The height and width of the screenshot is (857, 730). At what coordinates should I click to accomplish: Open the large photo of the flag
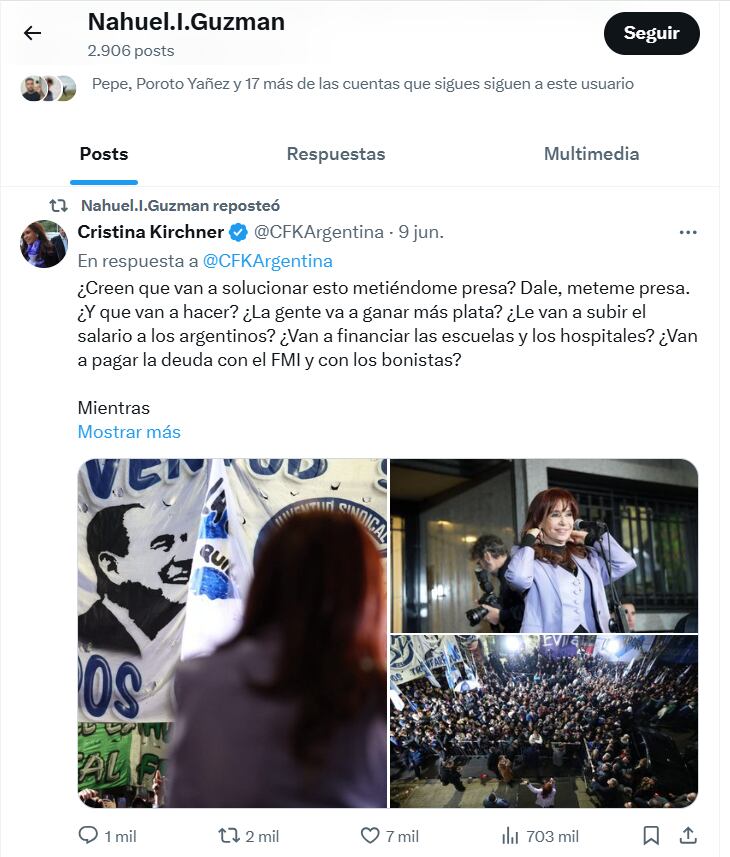coord(232,632)
